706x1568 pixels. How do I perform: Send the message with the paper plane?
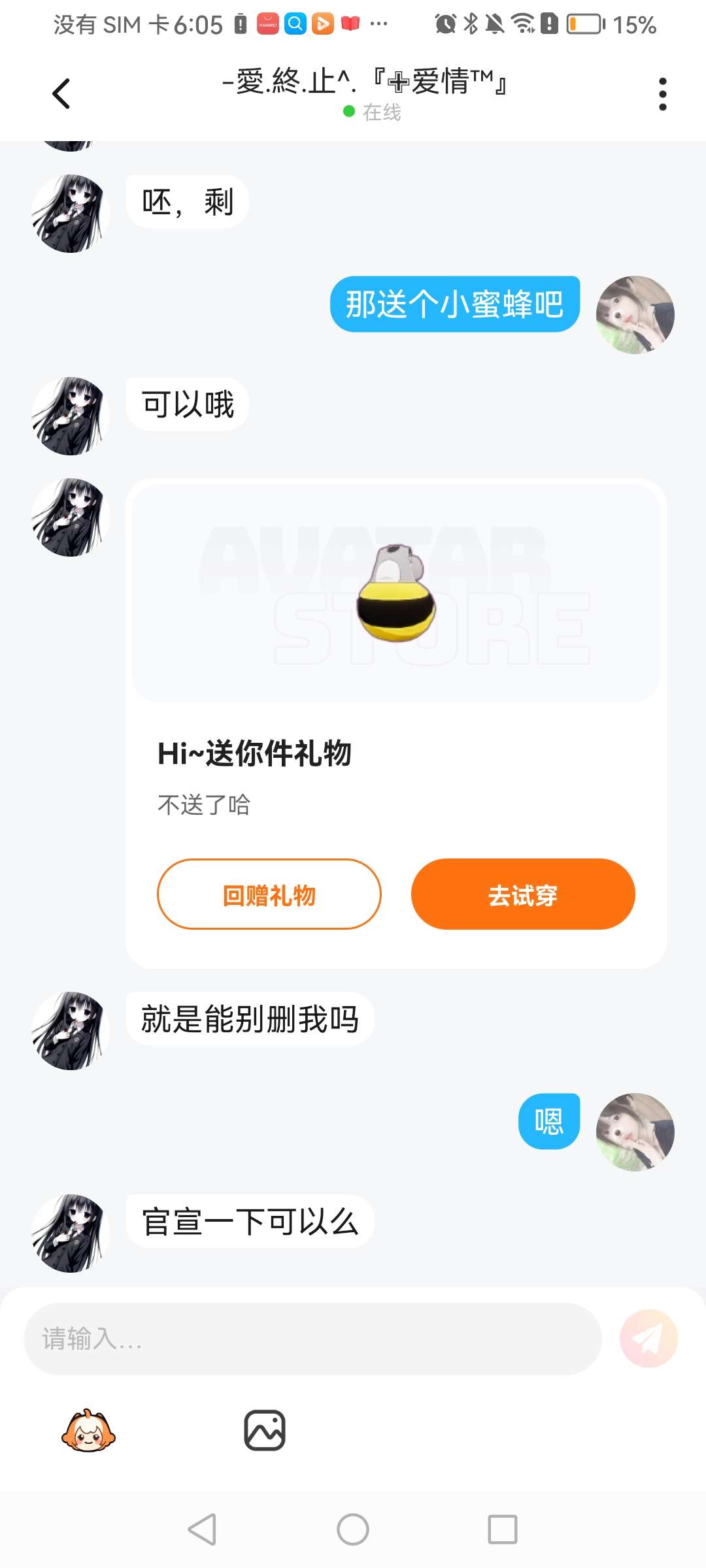click(648, 1339)
